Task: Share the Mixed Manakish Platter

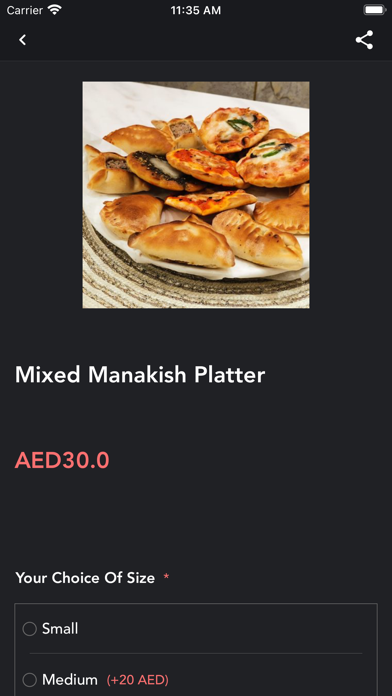Action: coord(364,40)
